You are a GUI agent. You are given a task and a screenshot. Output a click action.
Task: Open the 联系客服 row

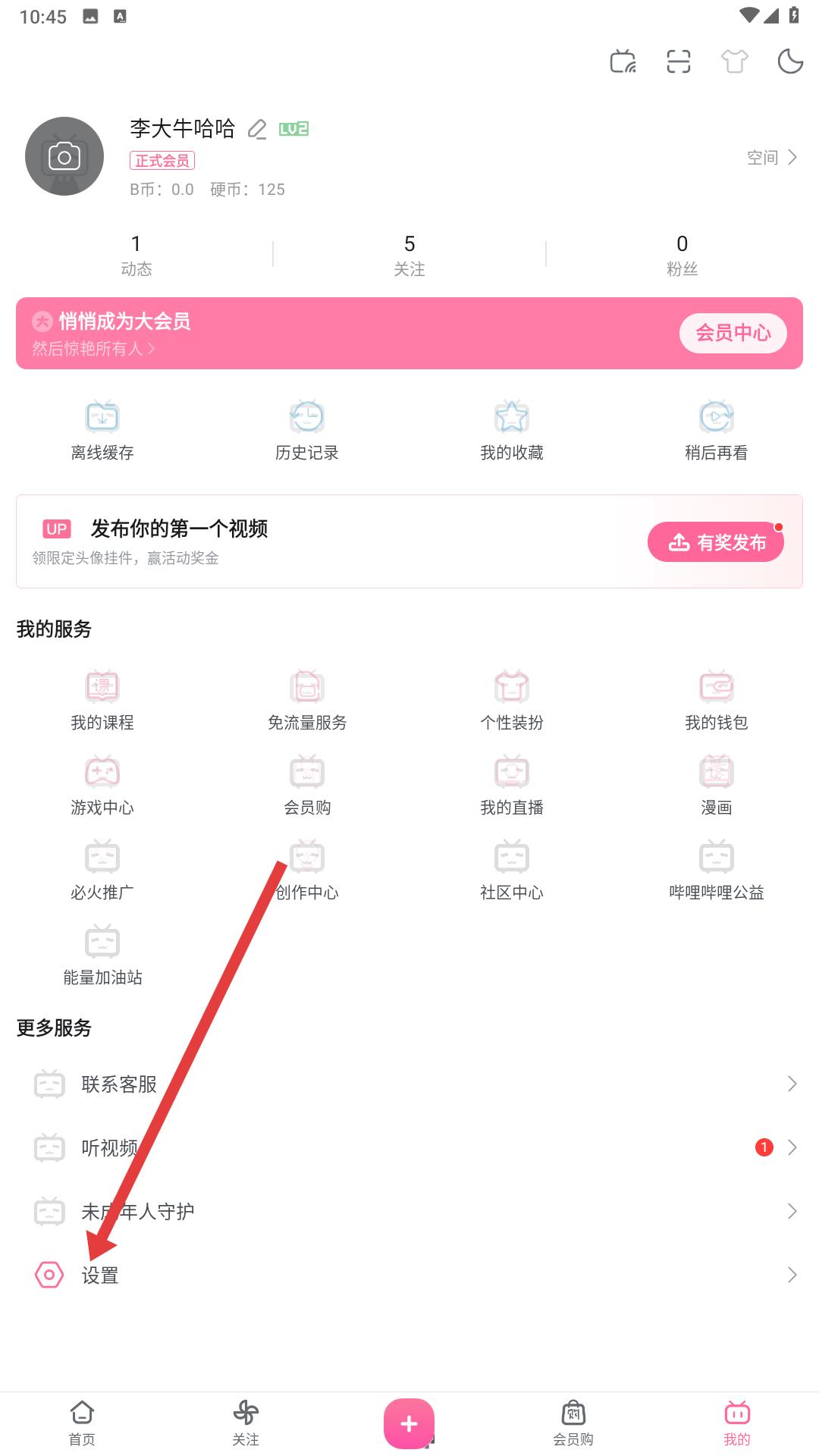point(409,1084)
